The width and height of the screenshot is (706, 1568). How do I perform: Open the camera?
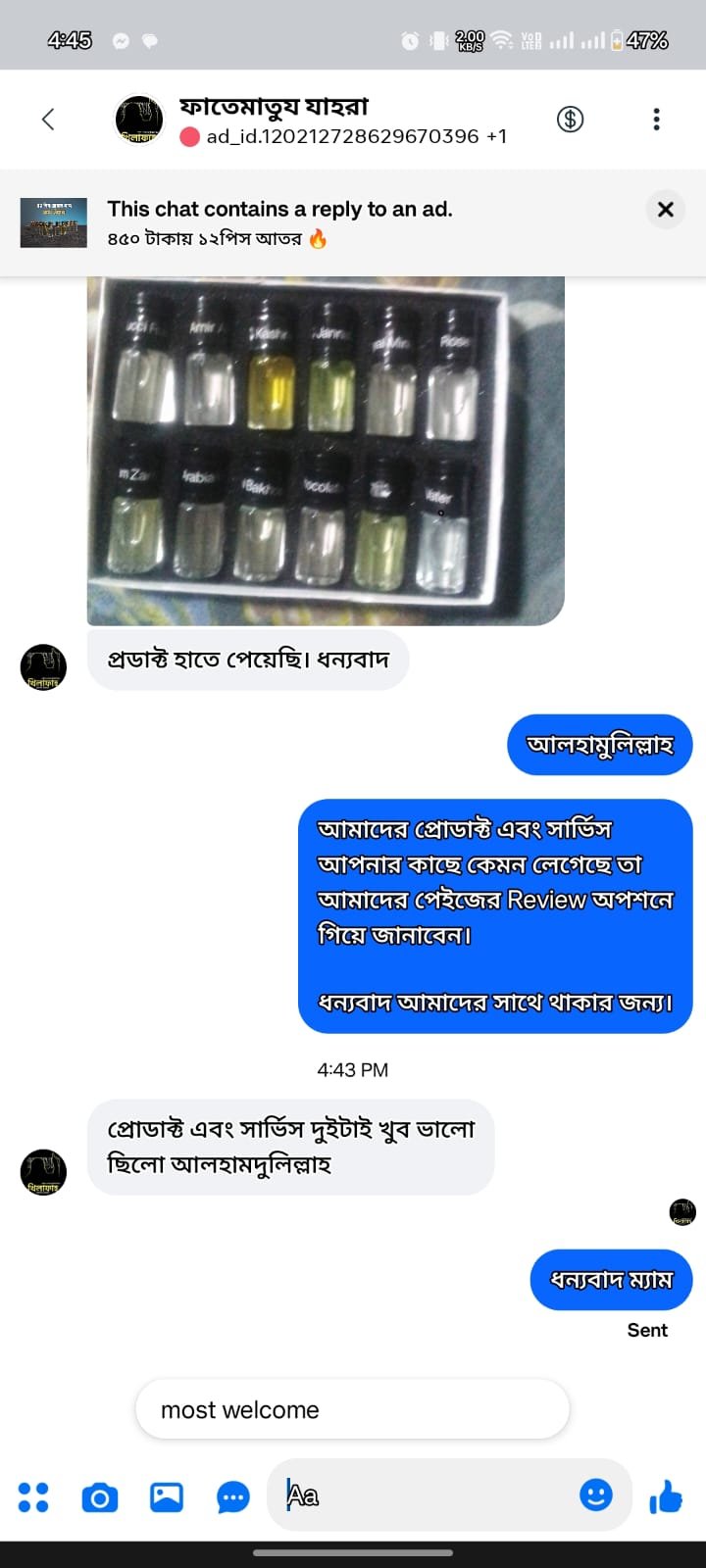coord(99,1497)
